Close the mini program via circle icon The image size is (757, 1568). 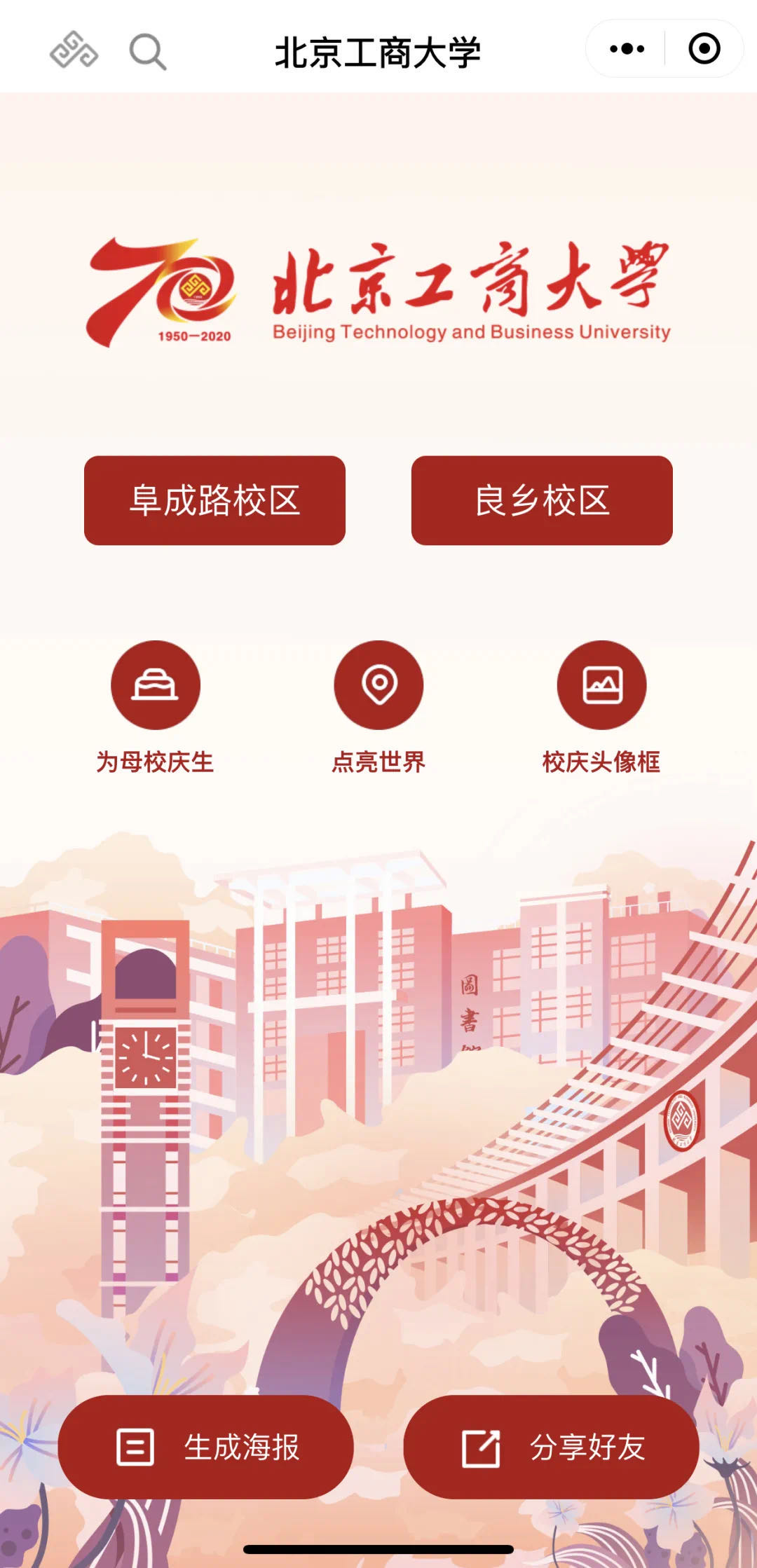[x=704, y=49]
